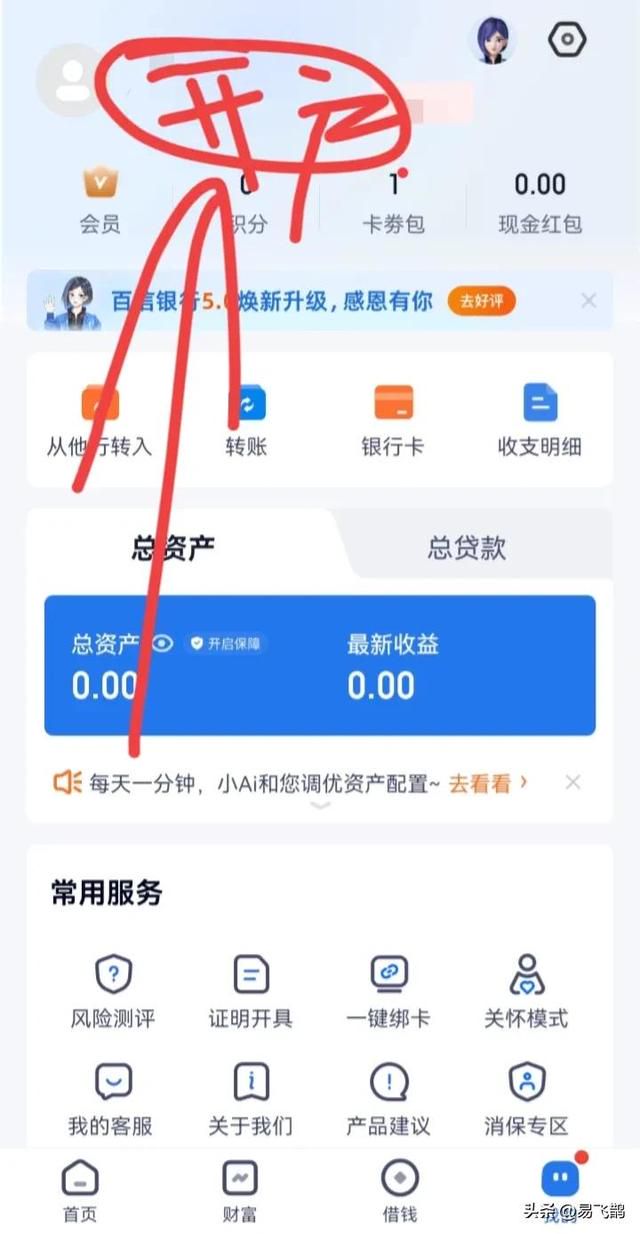This screenshot has height=1234, width=640.
Task: Open 风险测评 risk assessment
Action: (113, 992)
